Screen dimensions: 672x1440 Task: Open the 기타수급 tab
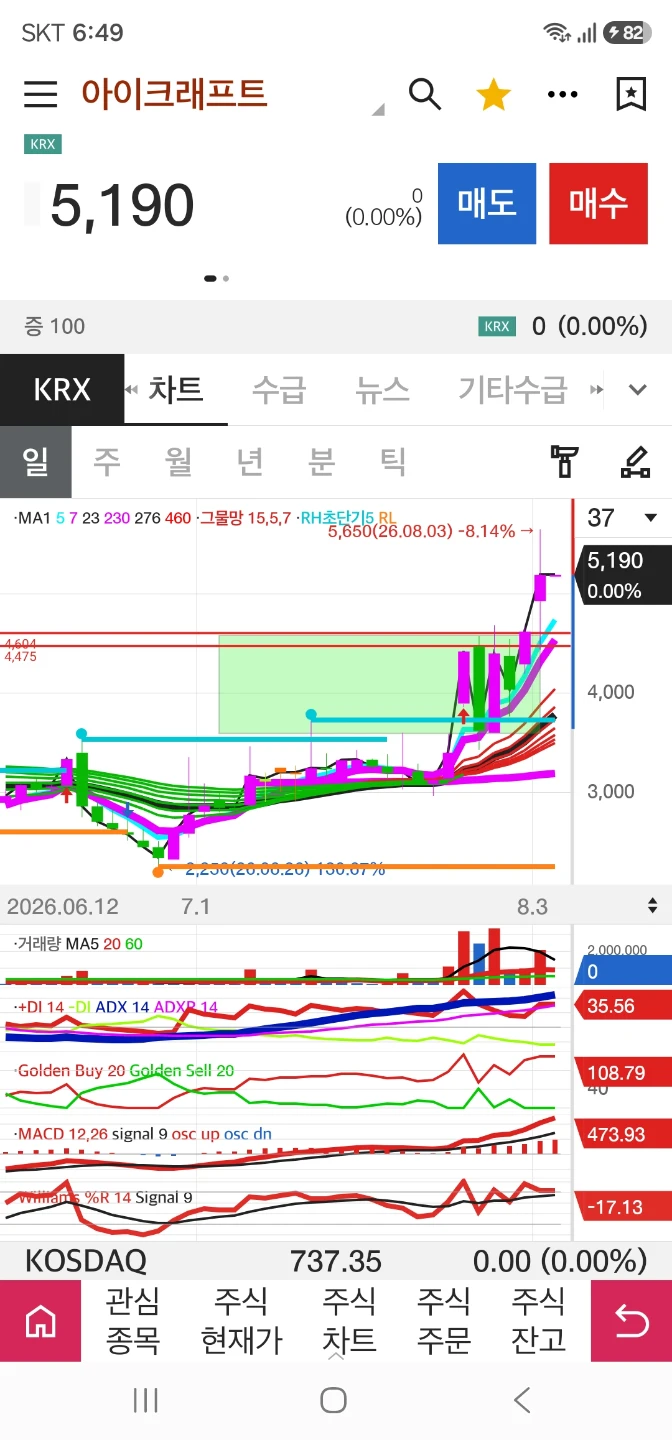pos(512,389)
